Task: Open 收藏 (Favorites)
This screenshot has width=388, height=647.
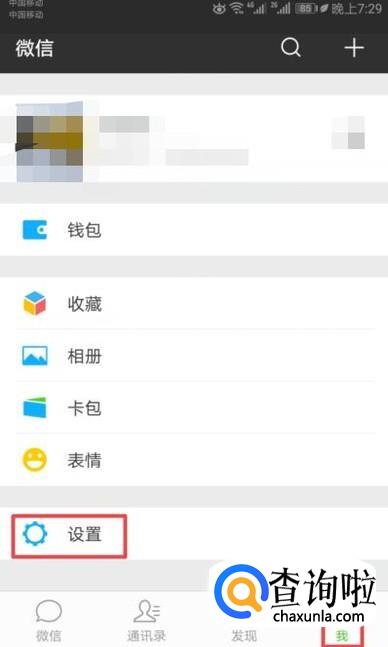Action: 194,303
